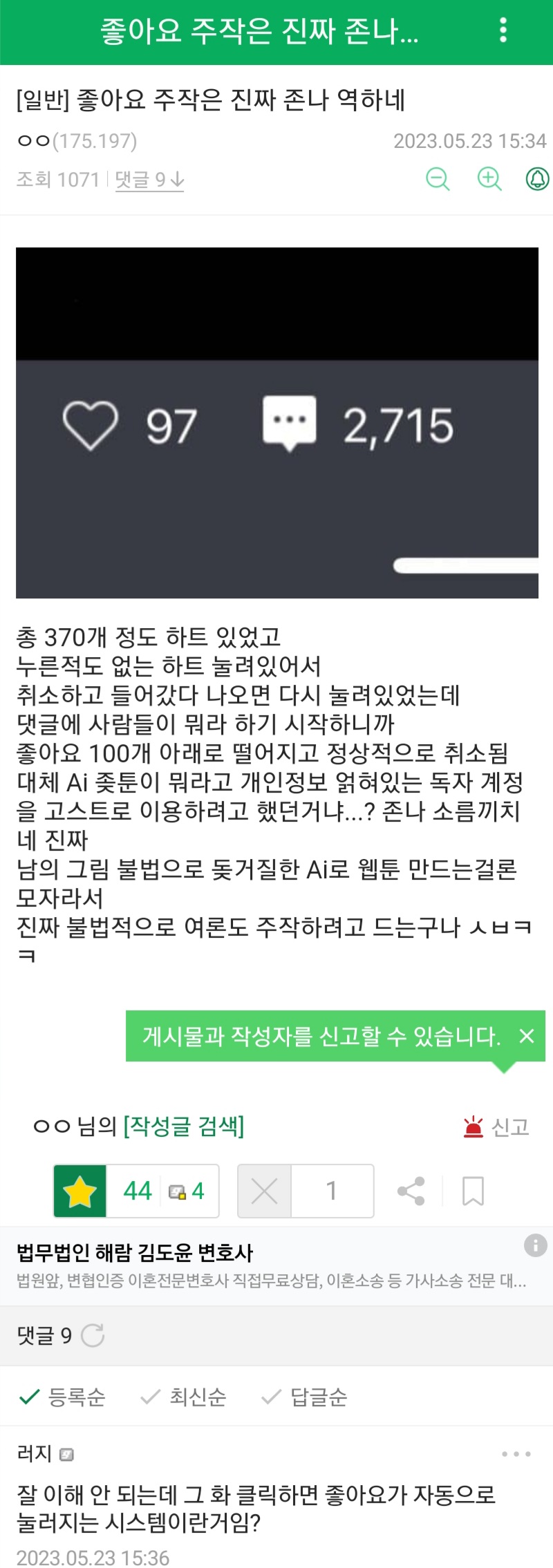Screen dimensions: 553x1568
Task: Bookmark this post
Action: [473, 1191]
